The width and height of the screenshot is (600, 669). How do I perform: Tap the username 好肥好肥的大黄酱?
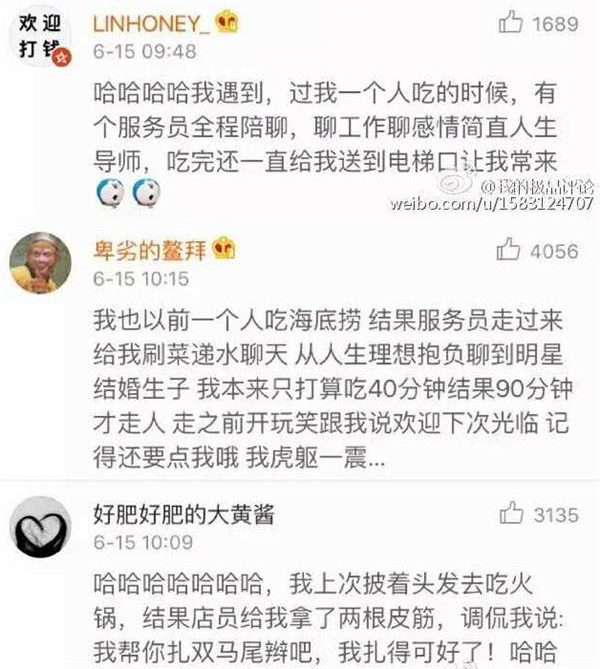click(183, 515)
